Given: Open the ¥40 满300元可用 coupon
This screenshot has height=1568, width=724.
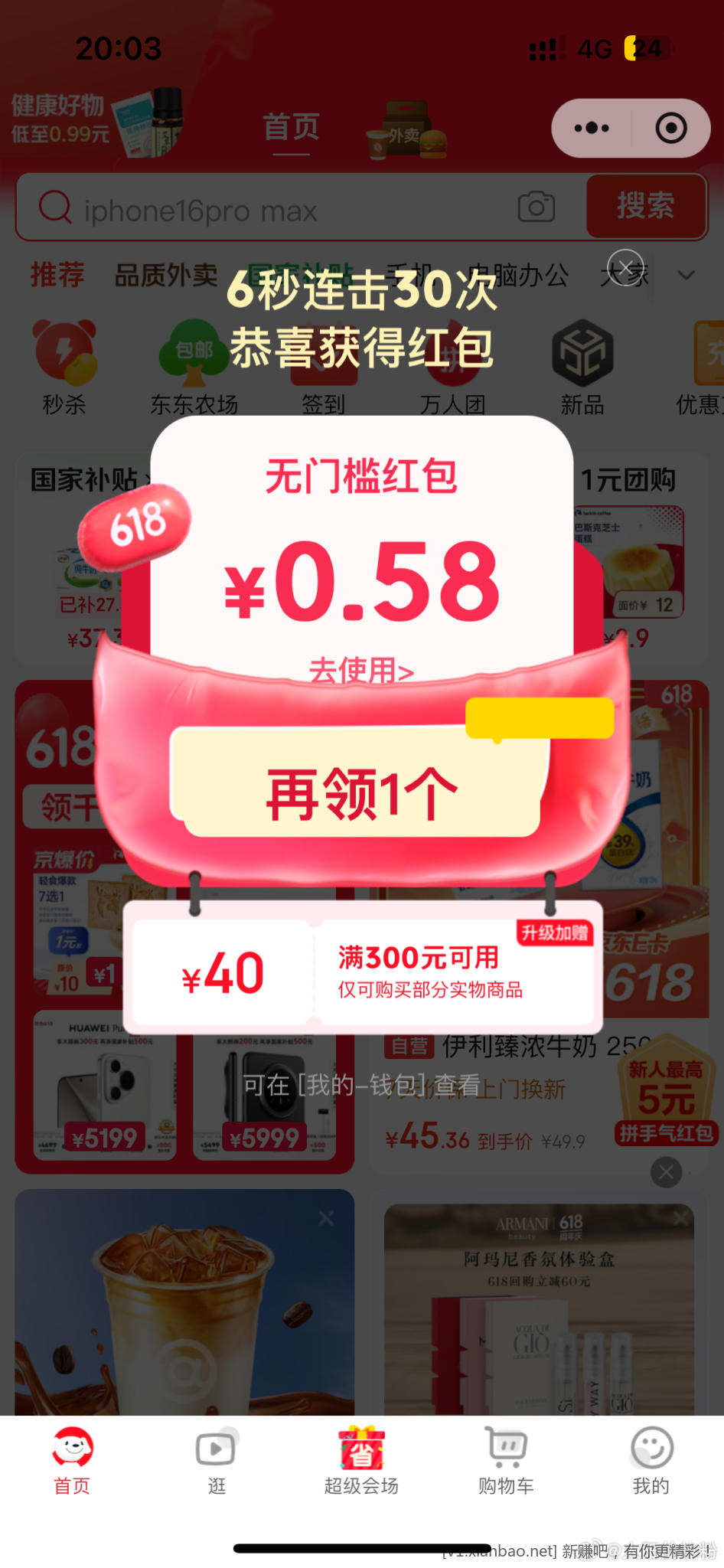Looking at the screenshot, I should [363, 972].
